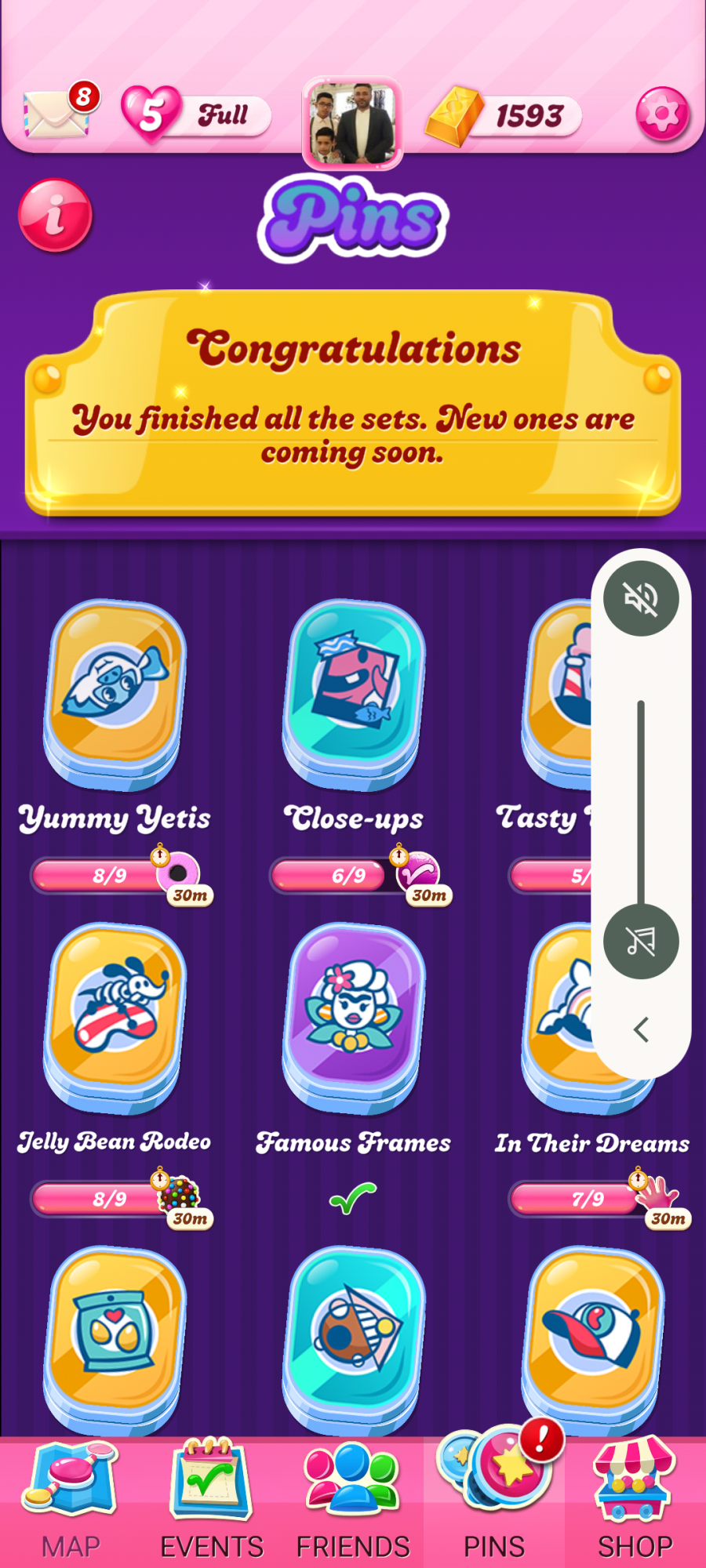706x1568 pixels.
Task: Switch to the Map tab
Action: [x=71, y=1501]
